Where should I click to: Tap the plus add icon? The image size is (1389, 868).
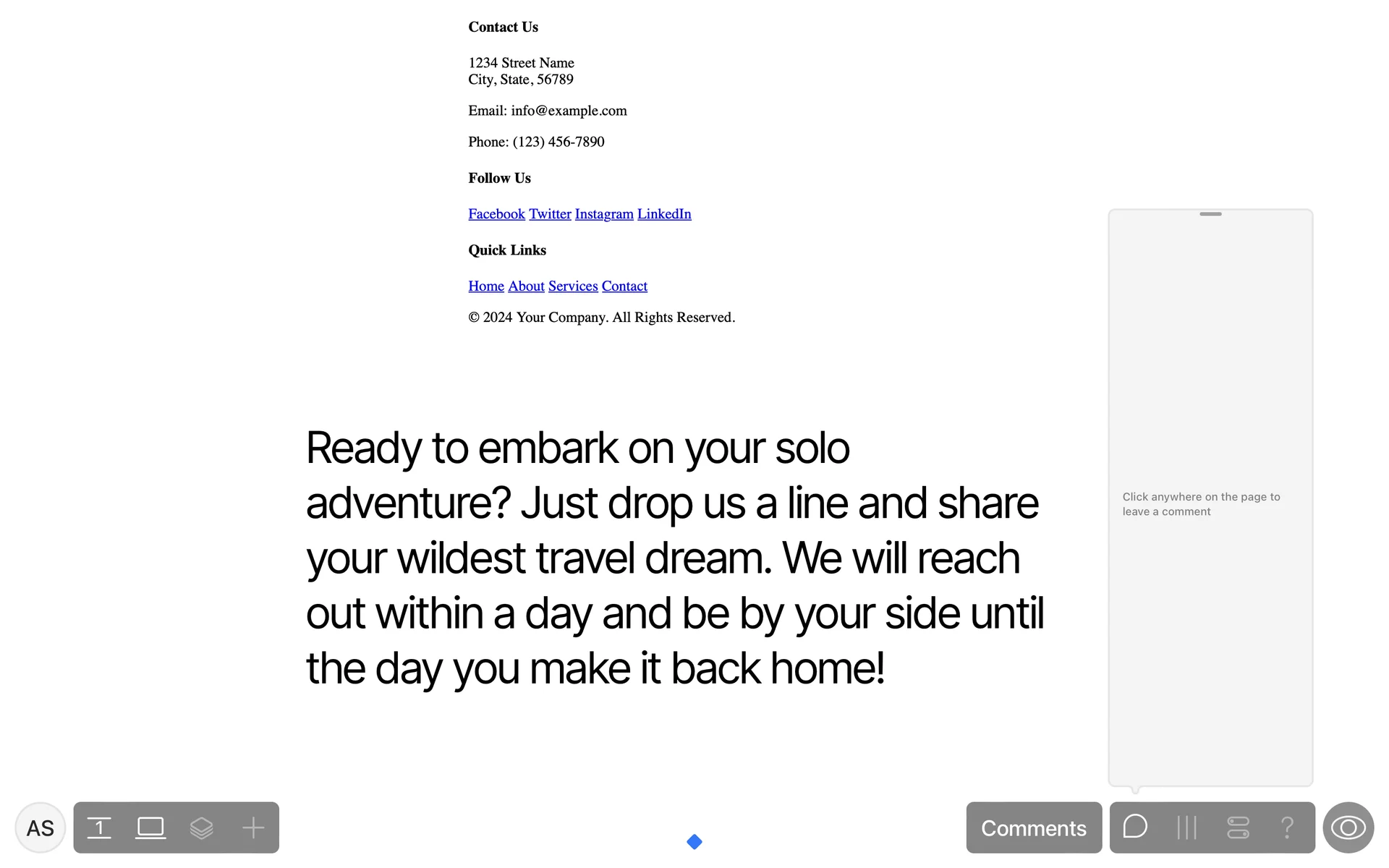253,827
